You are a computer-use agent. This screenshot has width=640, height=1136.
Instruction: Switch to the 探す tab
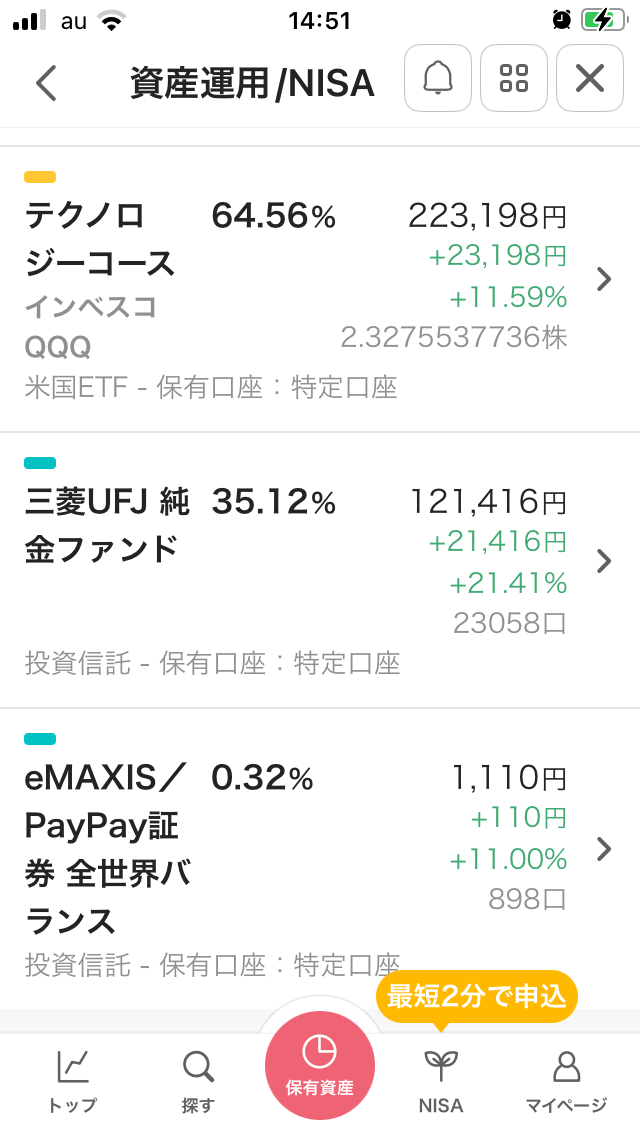pos(199,1082)
